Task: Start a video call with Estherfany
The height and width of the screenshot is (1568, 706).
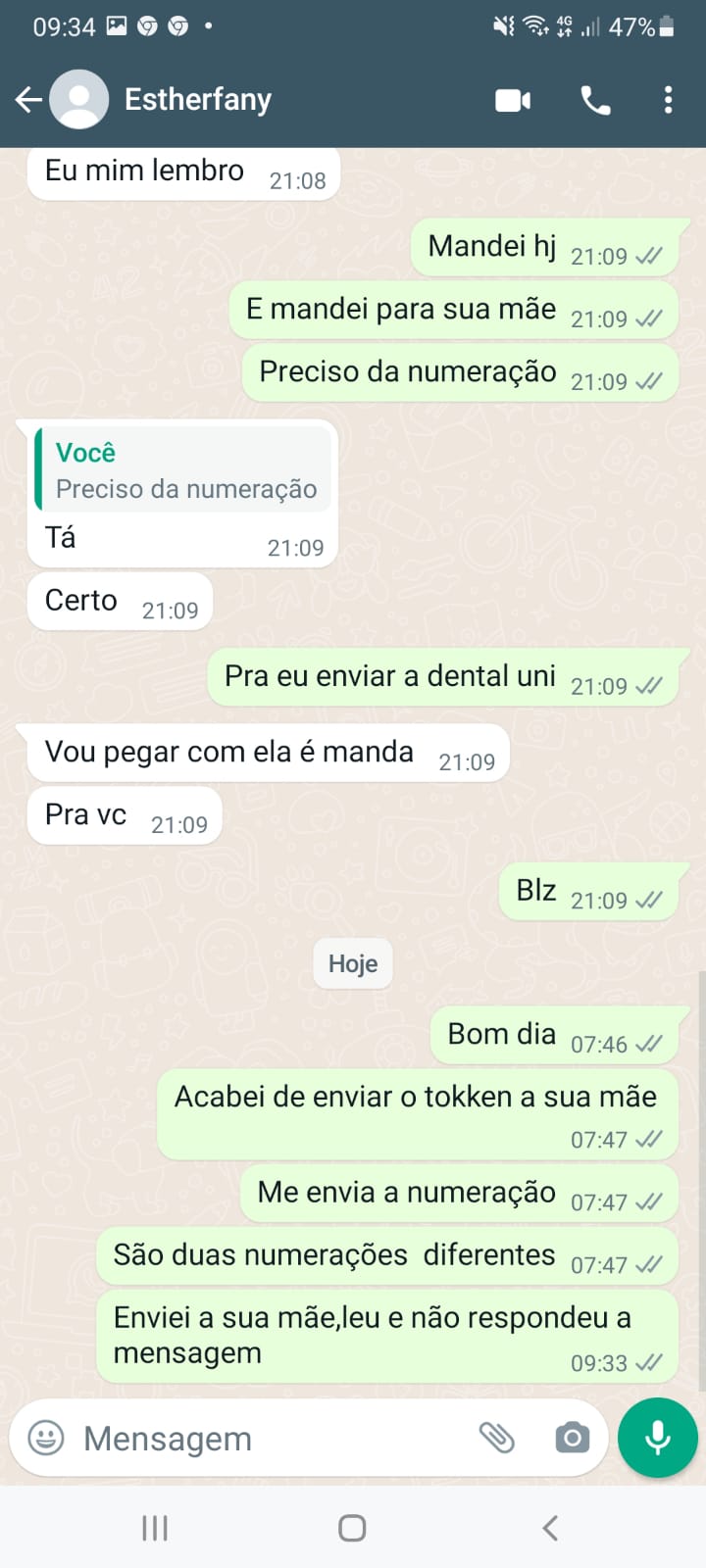Action: 513,100
